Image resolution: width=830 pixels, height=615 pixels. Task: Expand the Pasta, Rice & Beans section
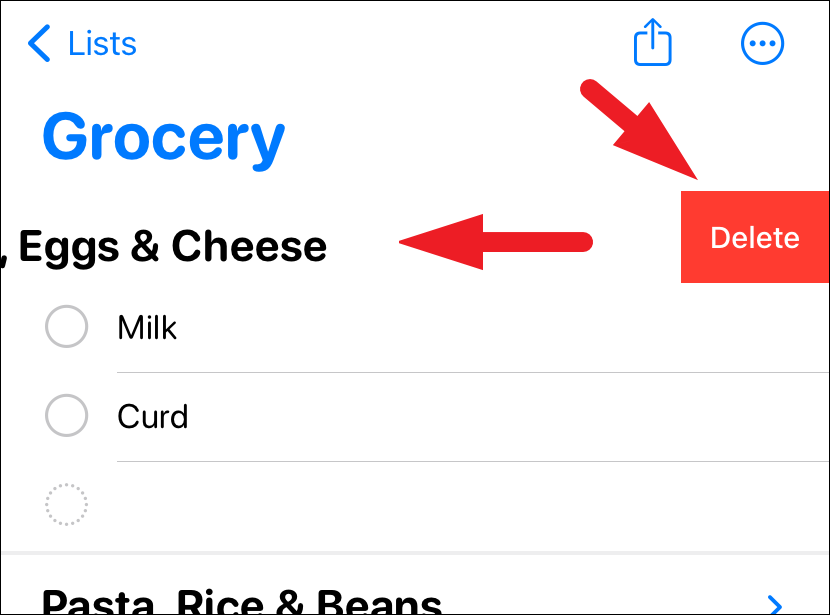tap(773, 603)
